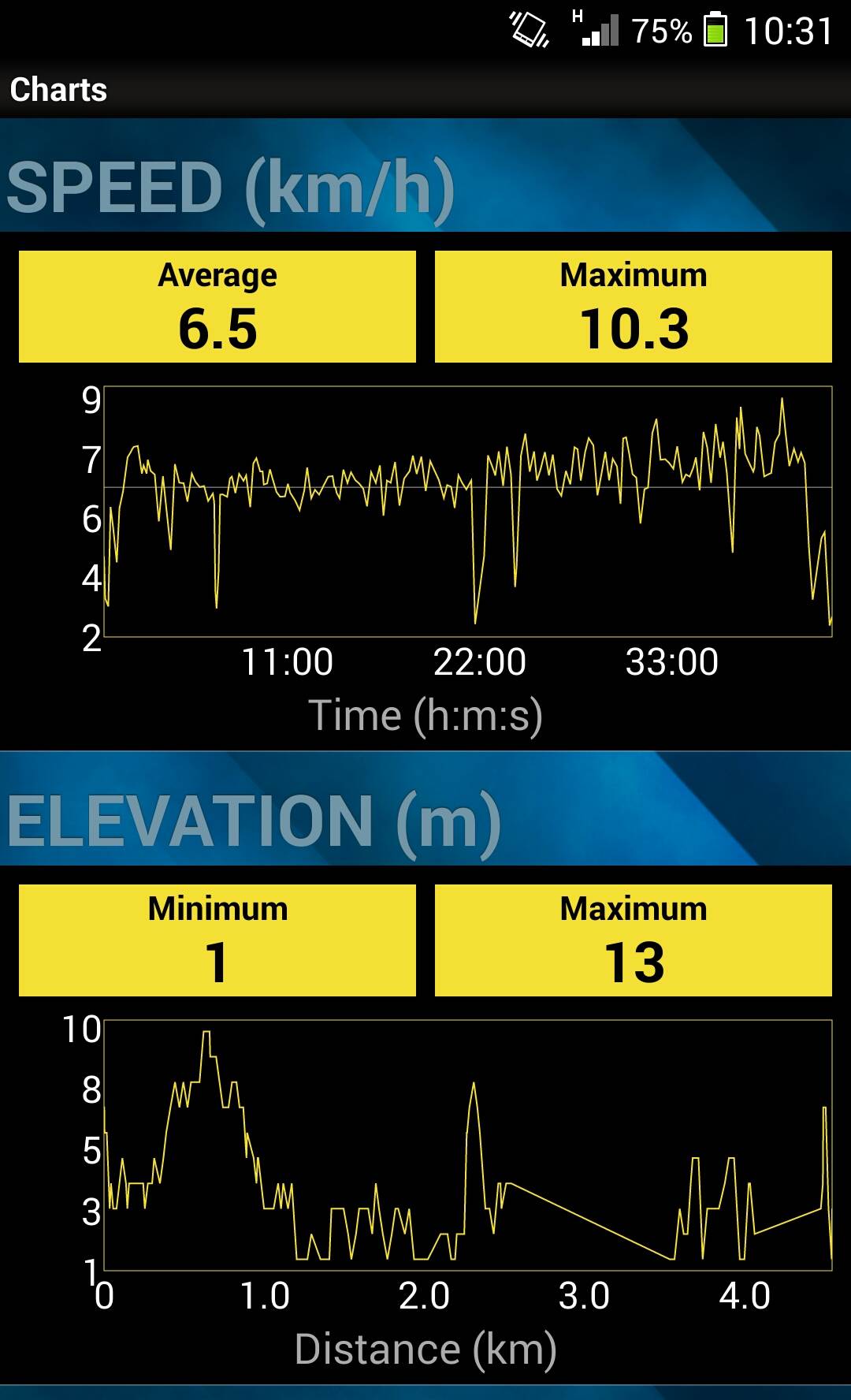Select the ELEVATION chart section header
This screenshot has height=1400, width=851.
pyautogui.click(x=252, y=820)
